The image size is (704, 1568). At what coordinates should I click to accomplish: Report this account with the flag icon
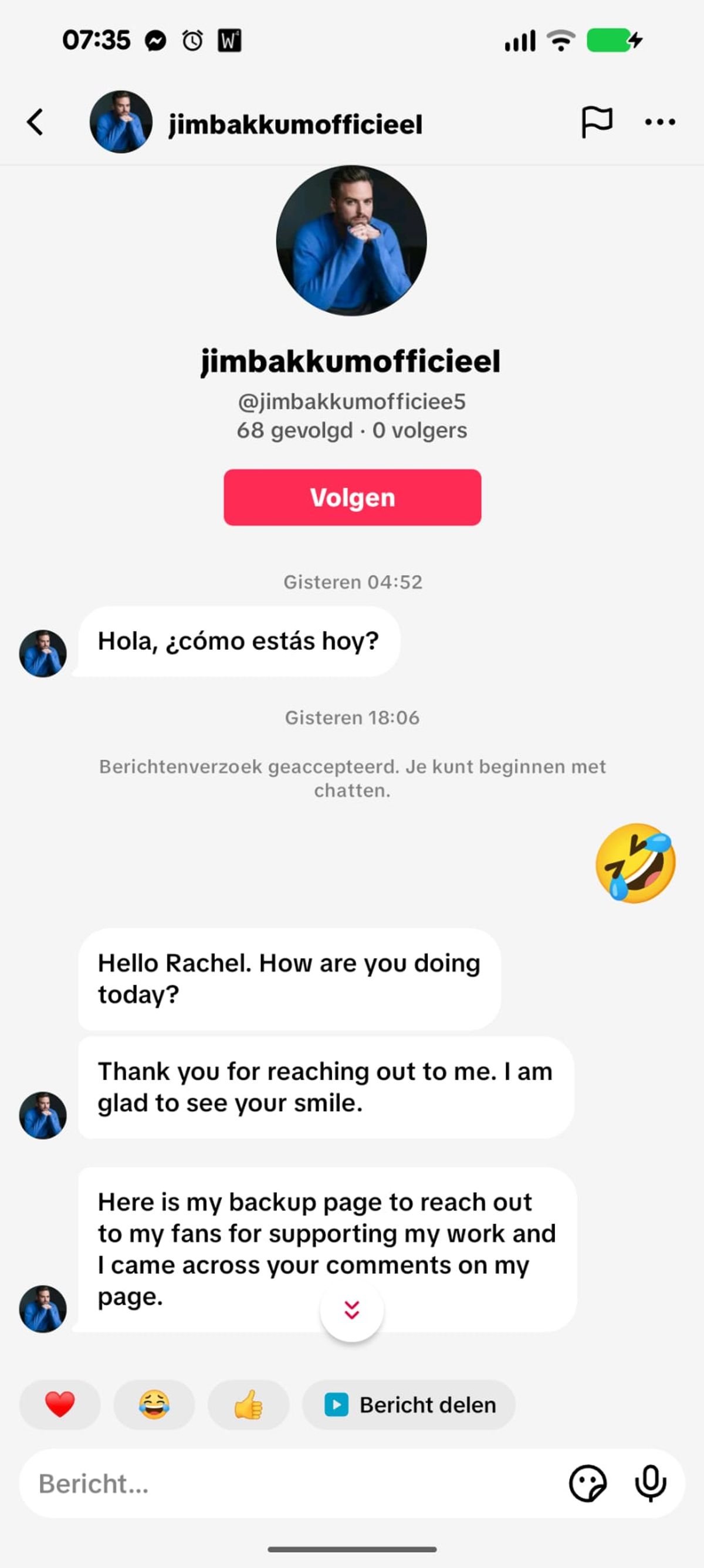[x=596, y=122]
